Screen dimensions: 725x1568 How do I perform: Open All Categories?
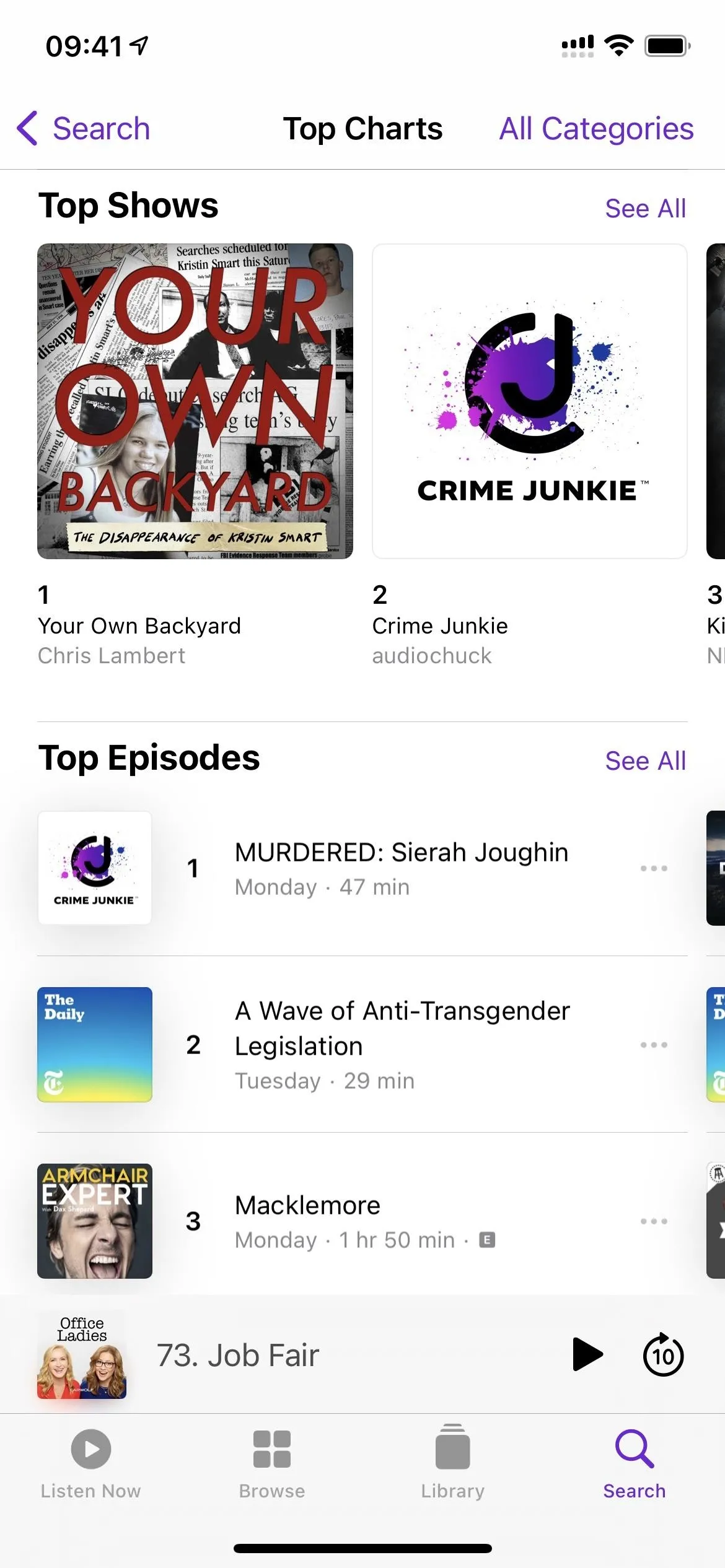click(x=596, y=129)
